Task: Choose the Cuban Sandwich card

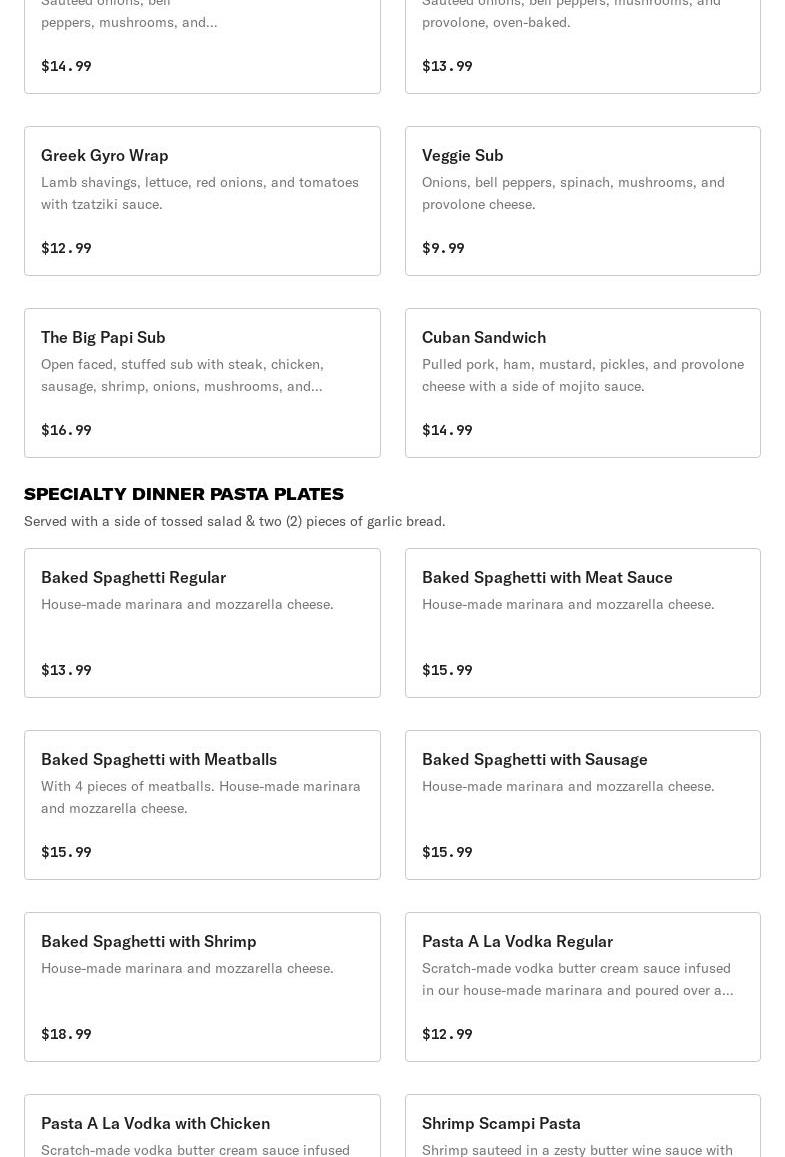Action: (x=582, y=382)
